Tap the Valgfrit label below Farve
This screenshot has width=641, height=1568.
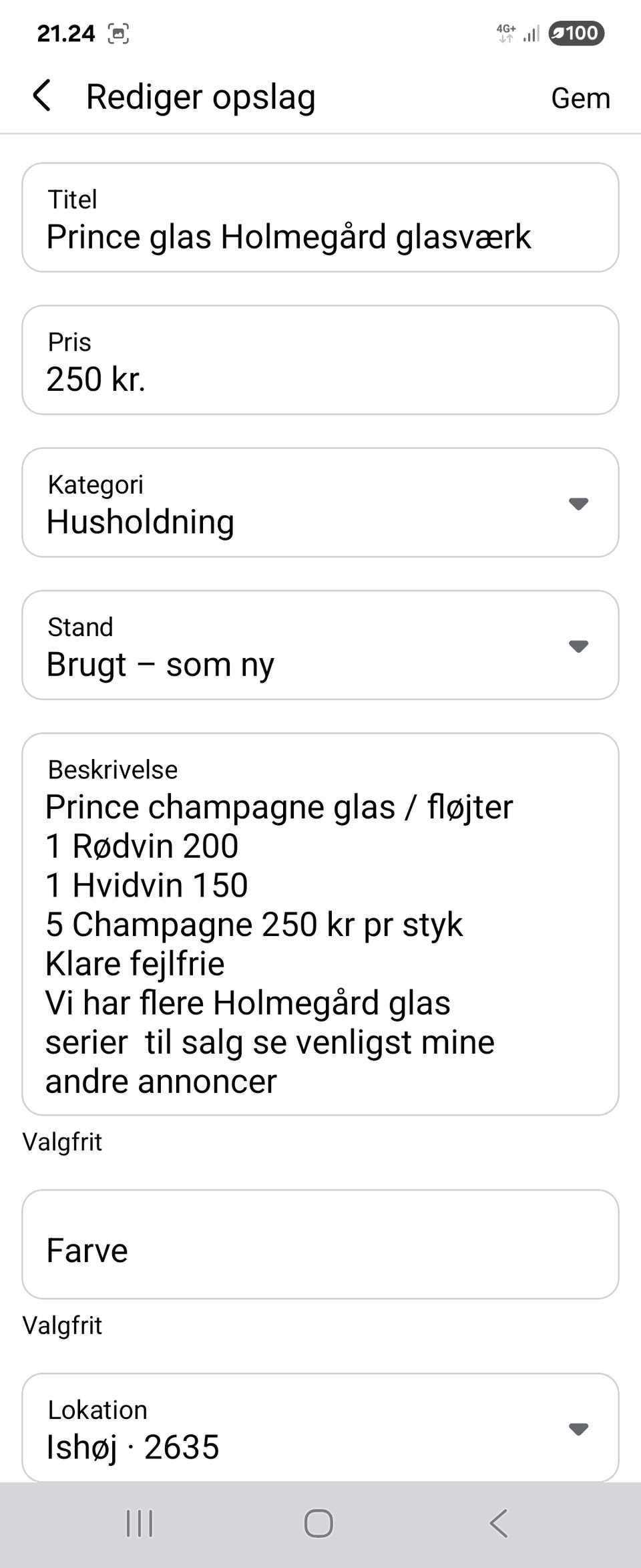(x=62, y=1325)
